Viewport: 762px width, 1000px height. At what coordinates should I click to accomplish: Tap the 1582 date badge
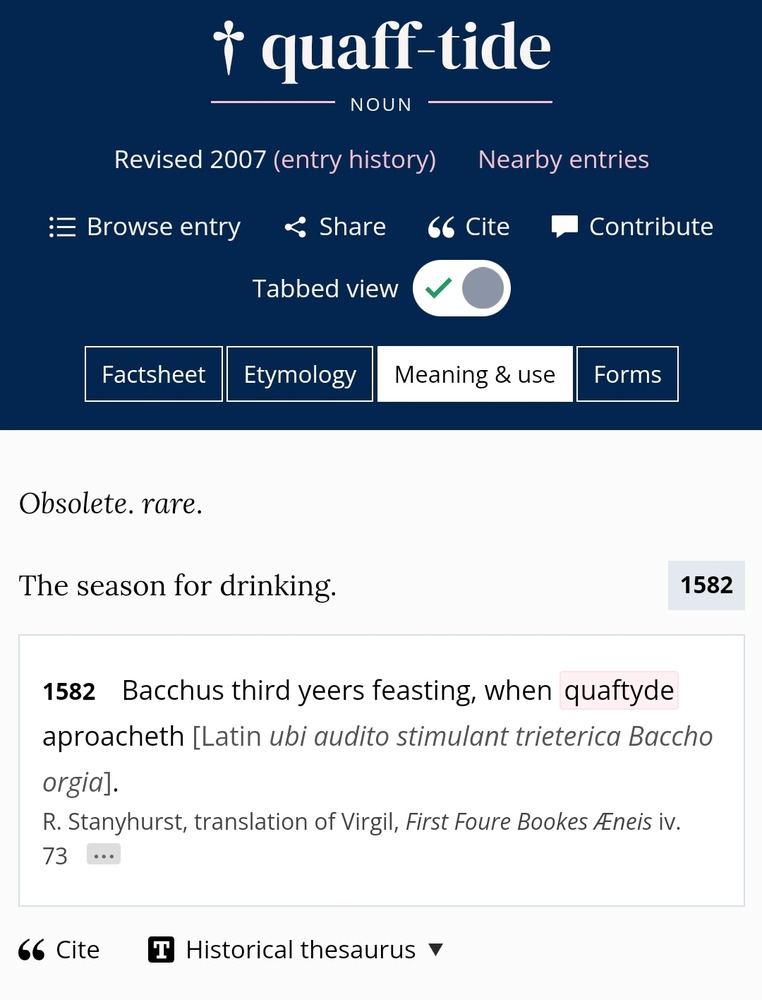pyautogui.click(x=706, y=585)
